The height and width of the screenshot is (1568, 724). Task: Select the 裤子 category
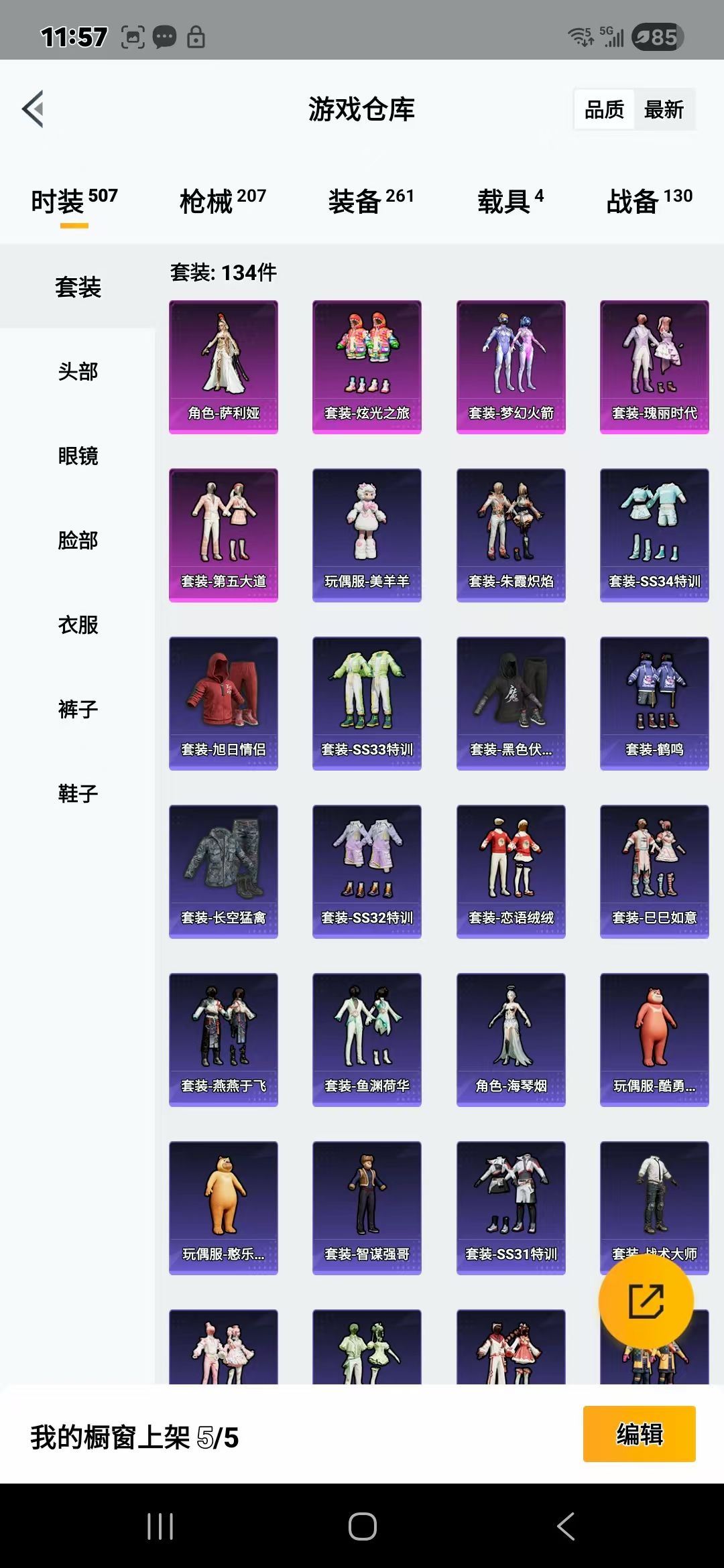(x=78, y=709)
